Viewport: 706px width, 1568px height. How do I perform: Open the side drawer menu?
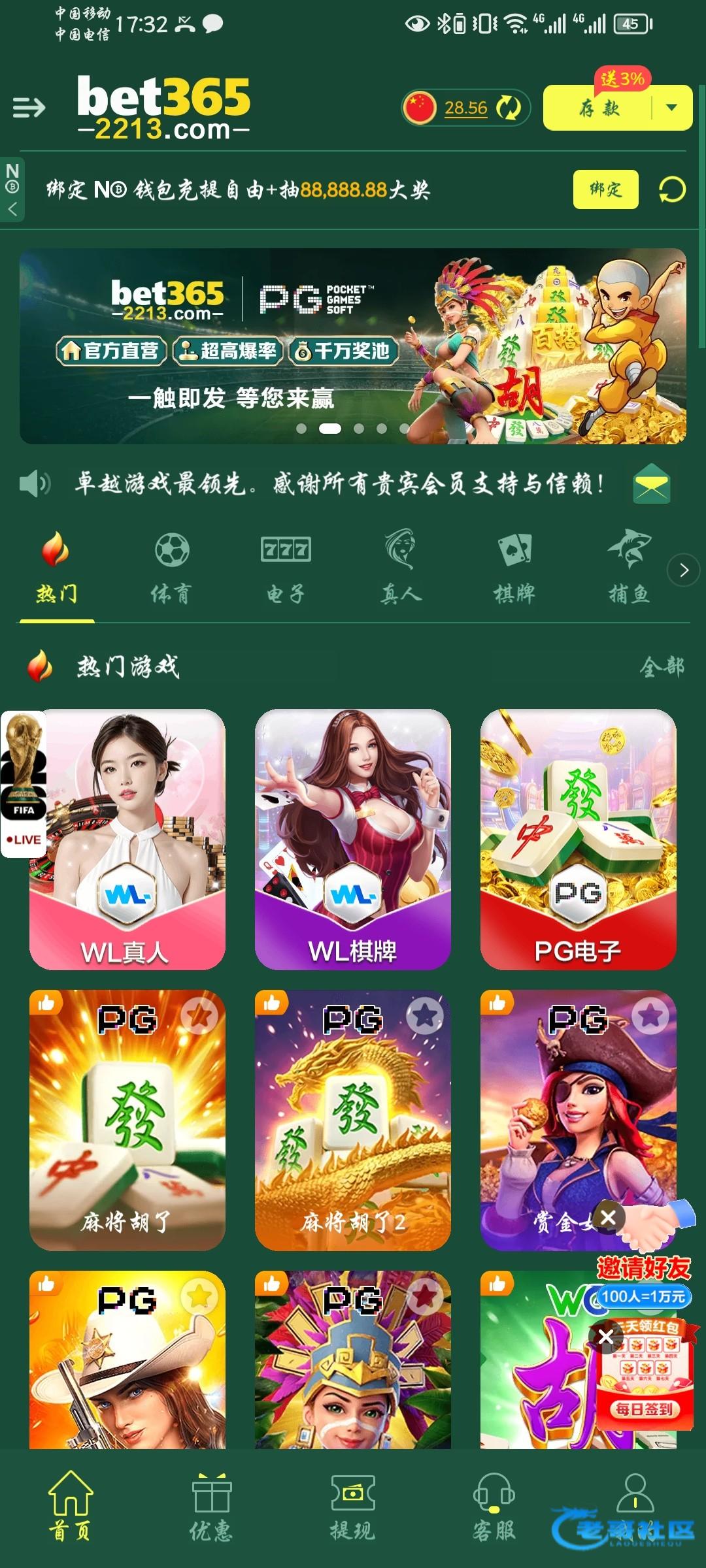29,107
